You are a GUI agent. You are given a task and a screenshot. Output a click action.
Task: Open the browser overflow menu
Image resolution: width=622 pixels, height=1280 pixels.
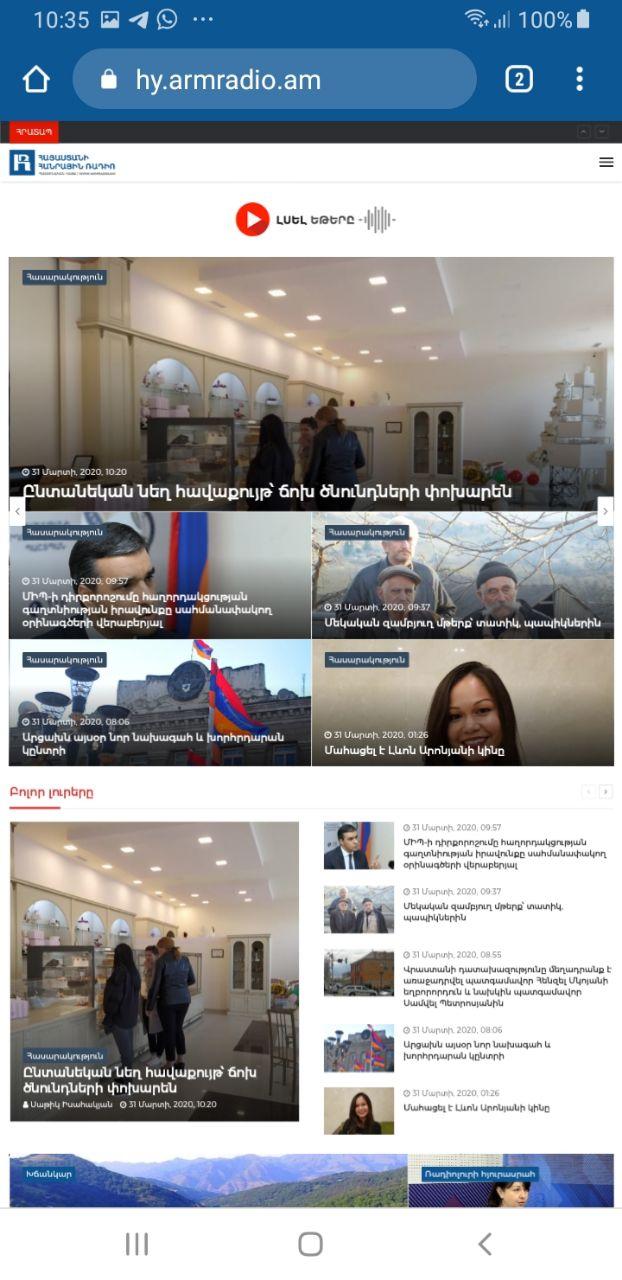579,80
